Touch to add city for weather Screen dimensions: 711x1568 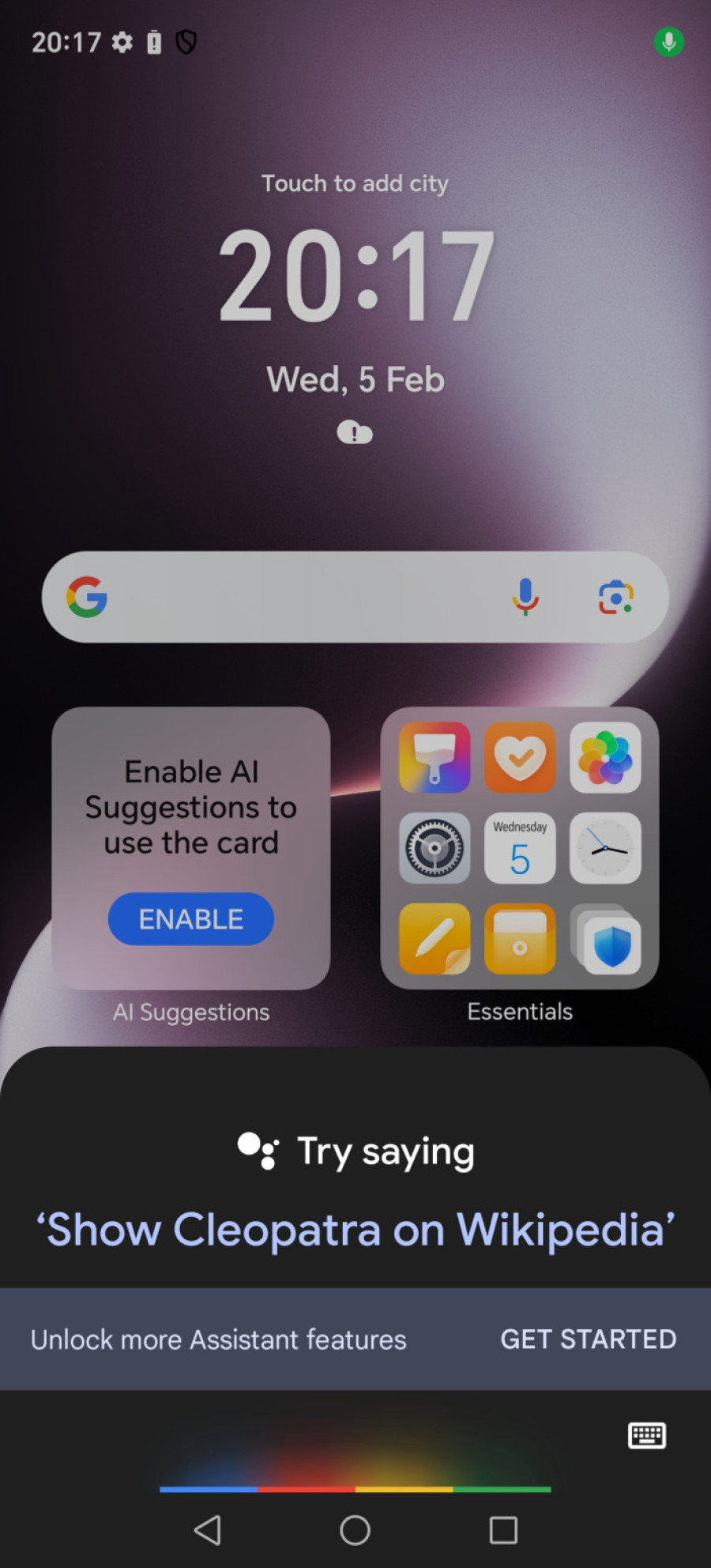click(355, 183)
